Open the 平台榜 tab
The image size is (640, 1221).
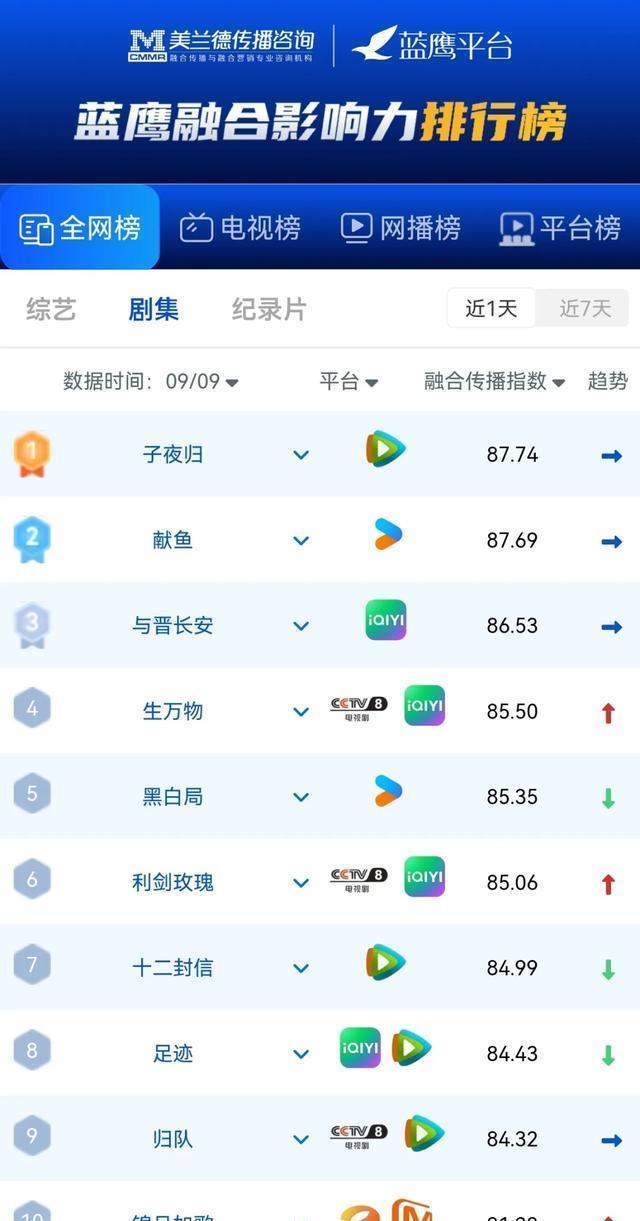coord(560,228)
